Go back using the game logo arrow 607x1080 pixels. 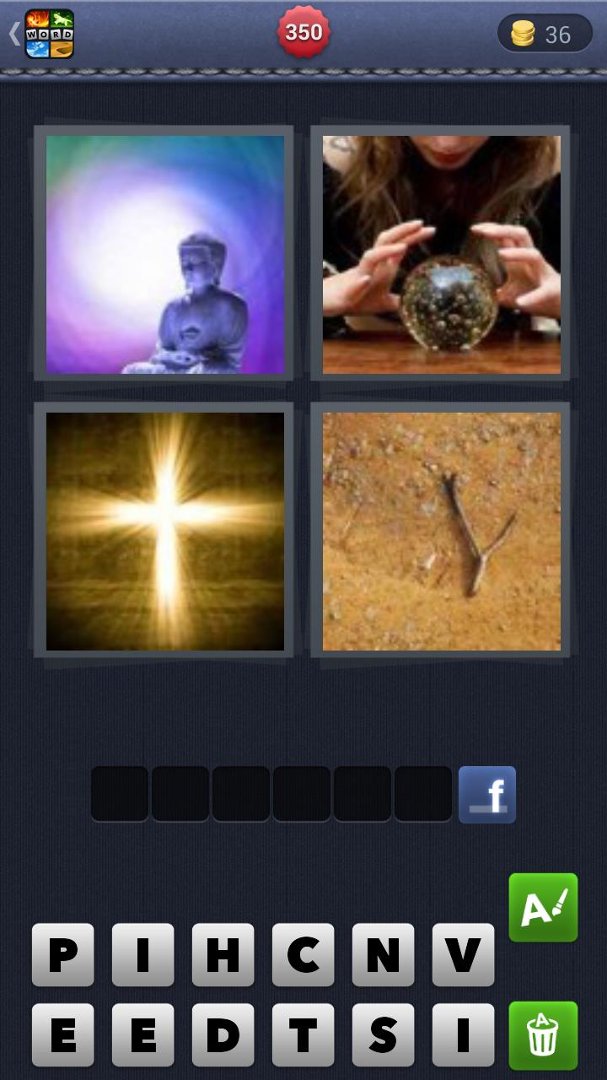(x=41, y=33)
